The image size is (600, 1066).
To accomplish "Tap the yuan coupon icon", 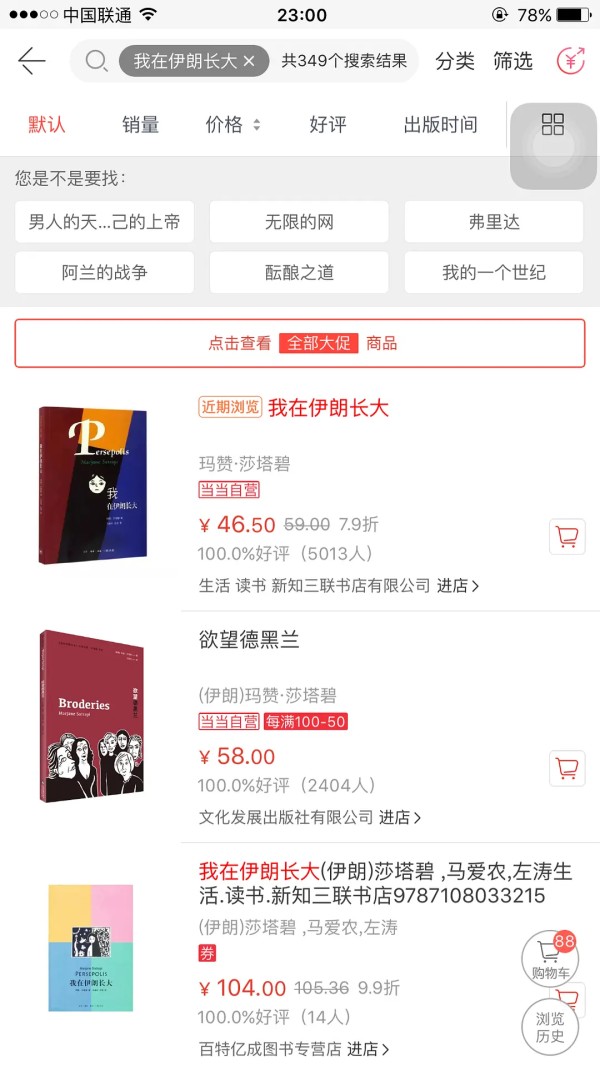I will coord(571,61).
